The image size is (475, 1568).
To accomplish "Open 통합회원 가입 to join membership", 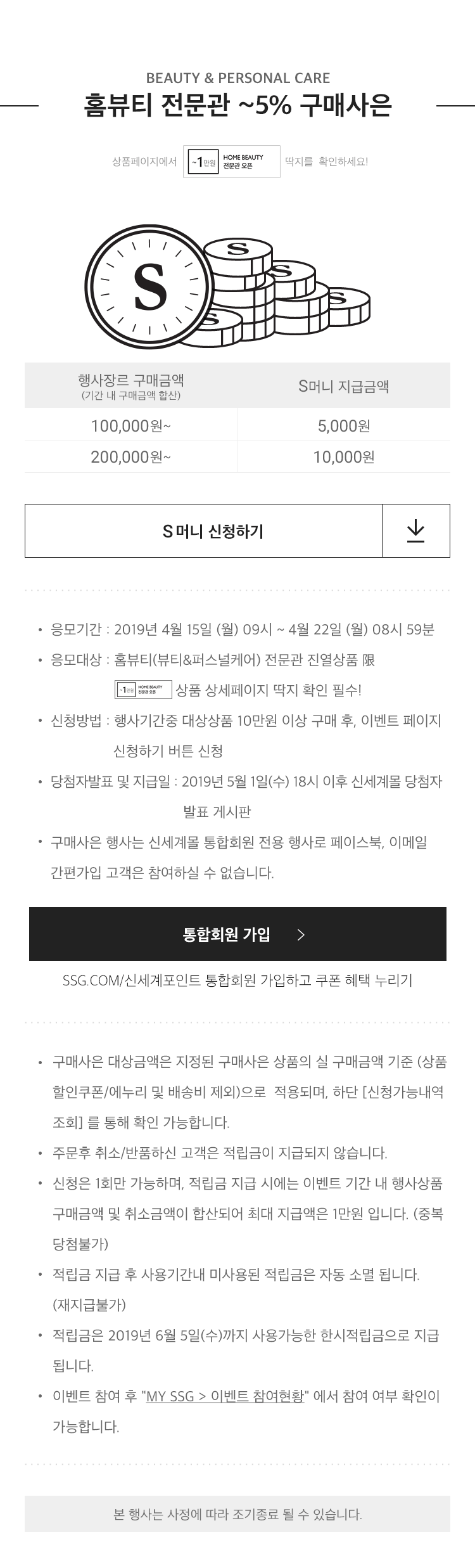I will [237, 934].
